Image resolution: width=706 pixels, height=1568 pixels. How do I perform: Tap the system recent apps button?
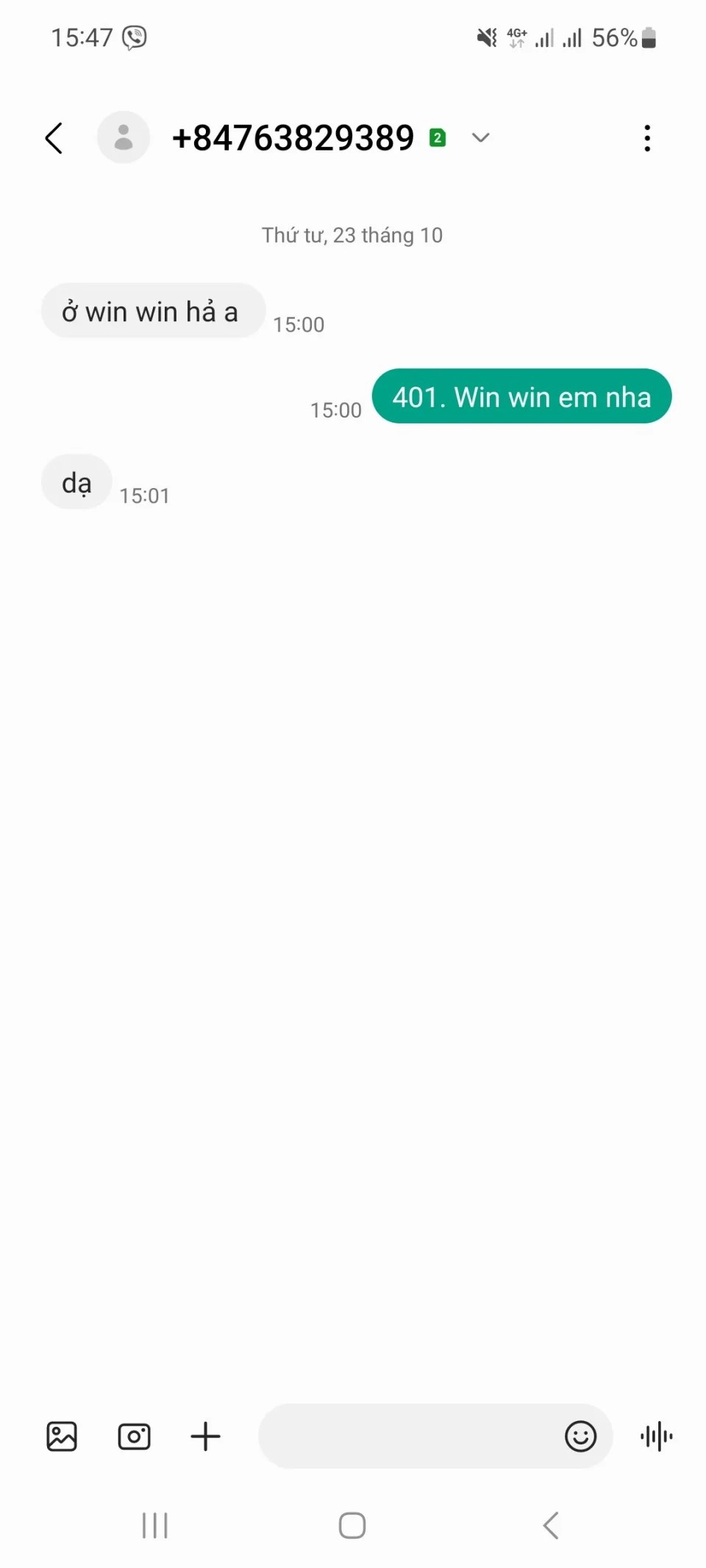tap(155, 1525)
